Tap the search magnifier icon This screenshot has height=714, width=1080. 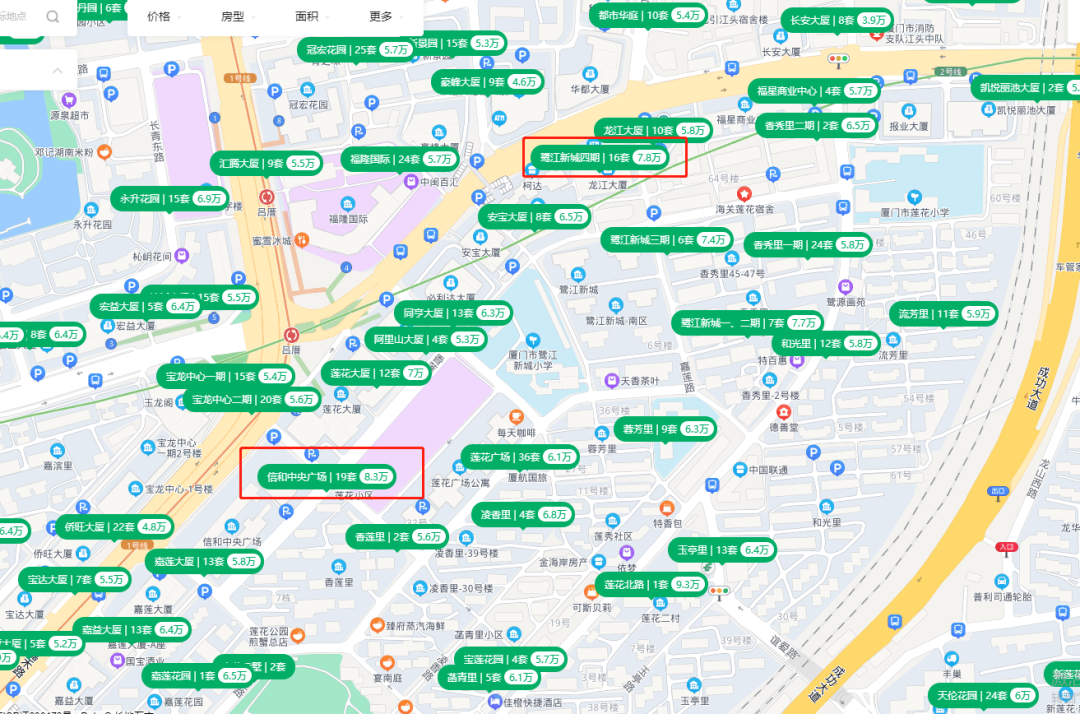click(53, 17)
